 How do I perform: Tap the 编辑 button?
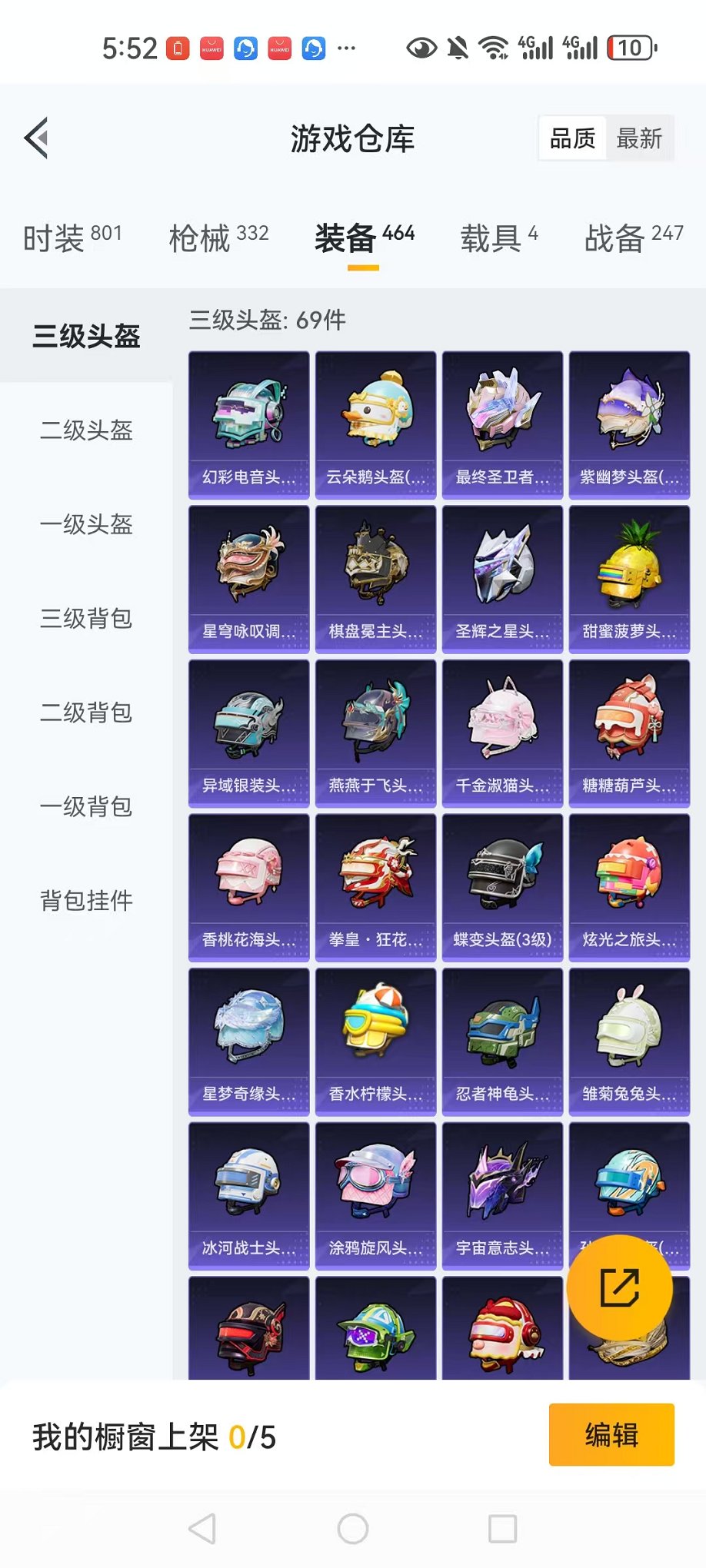coord(611,1434)
